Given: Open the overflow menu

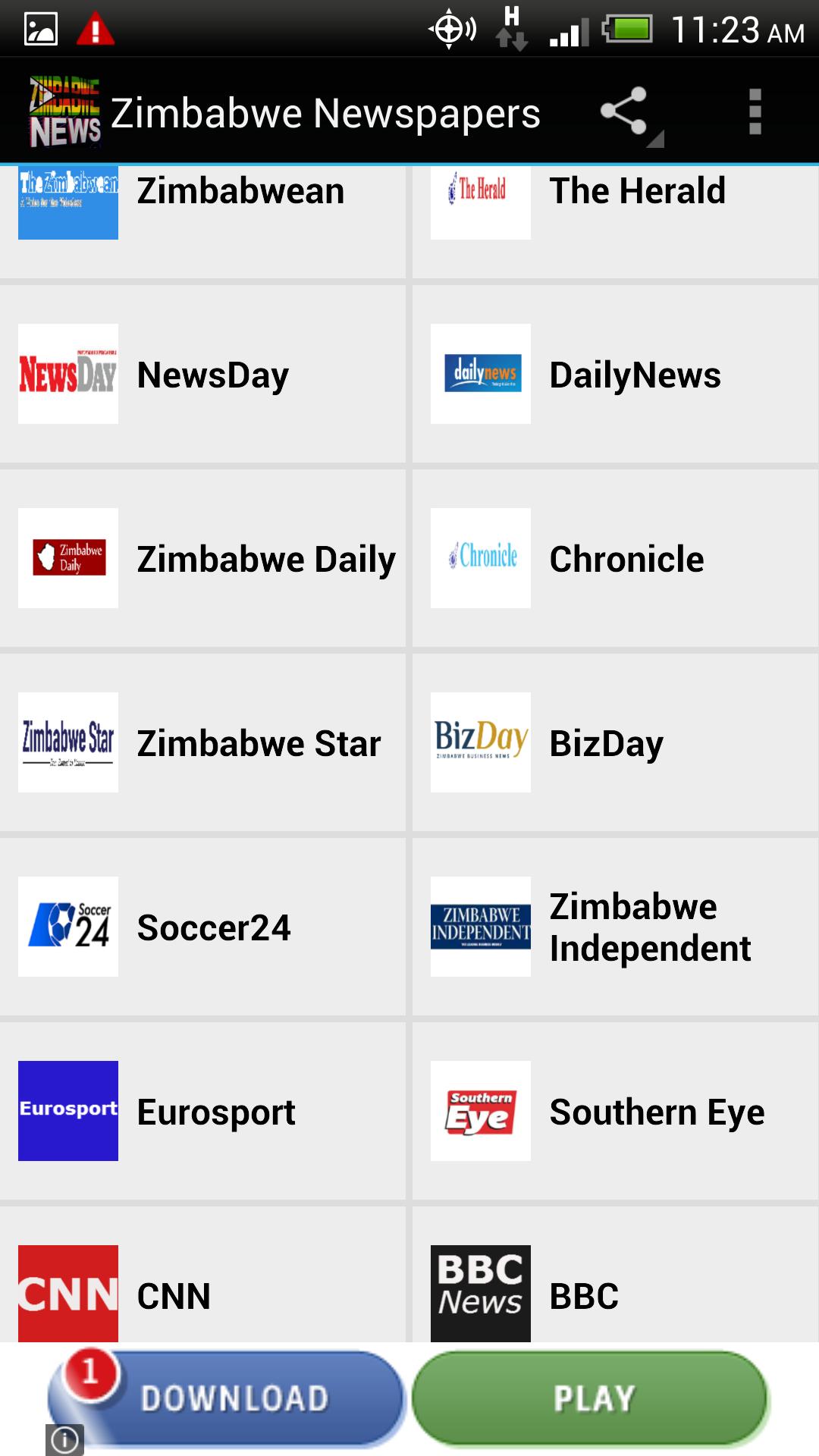Looking at the screenshot, I should tap(755, 112).
